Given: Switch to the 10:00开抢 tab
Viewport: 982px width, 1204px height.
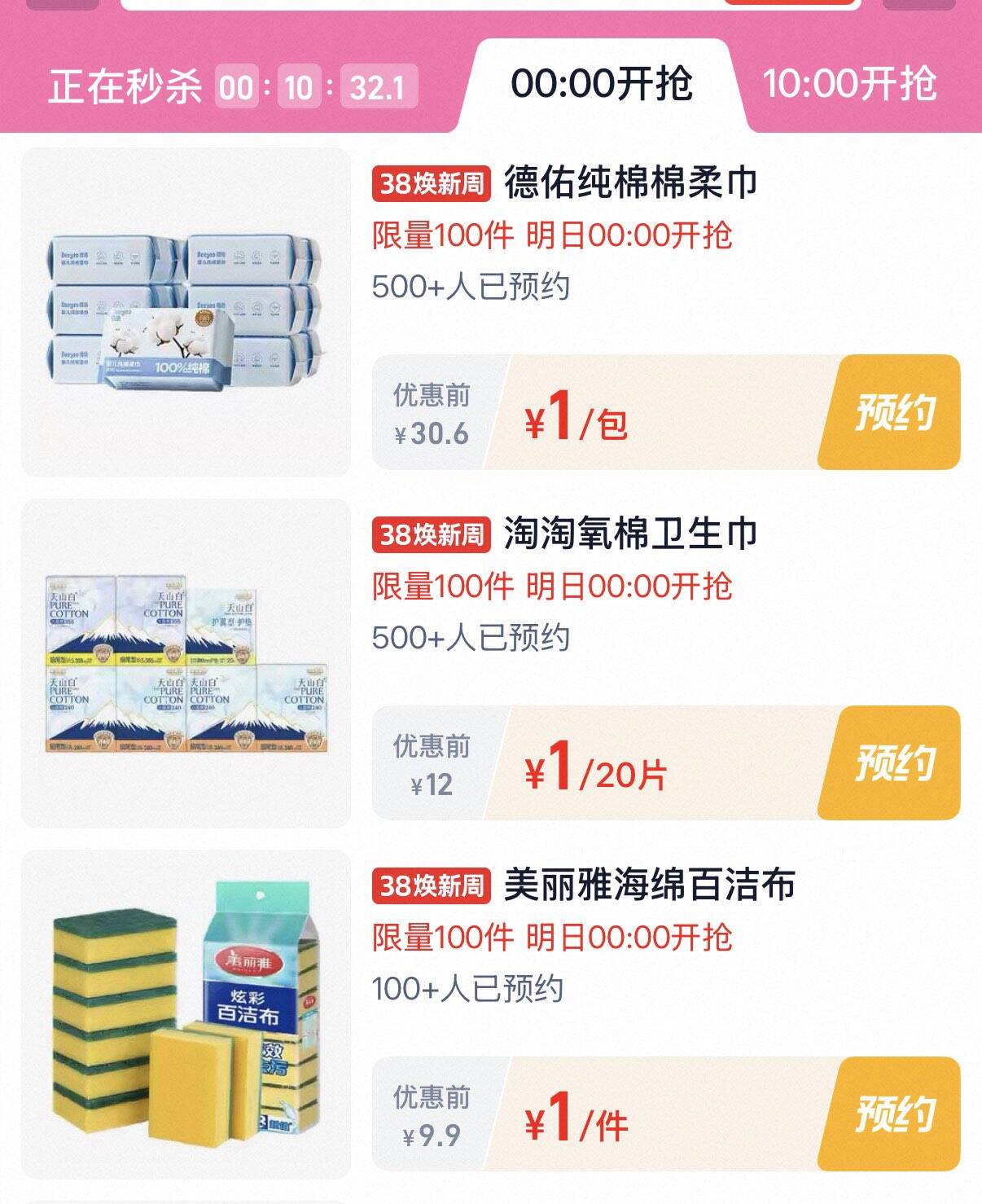Looking at the screenshot, I should [x=849, y=84].
